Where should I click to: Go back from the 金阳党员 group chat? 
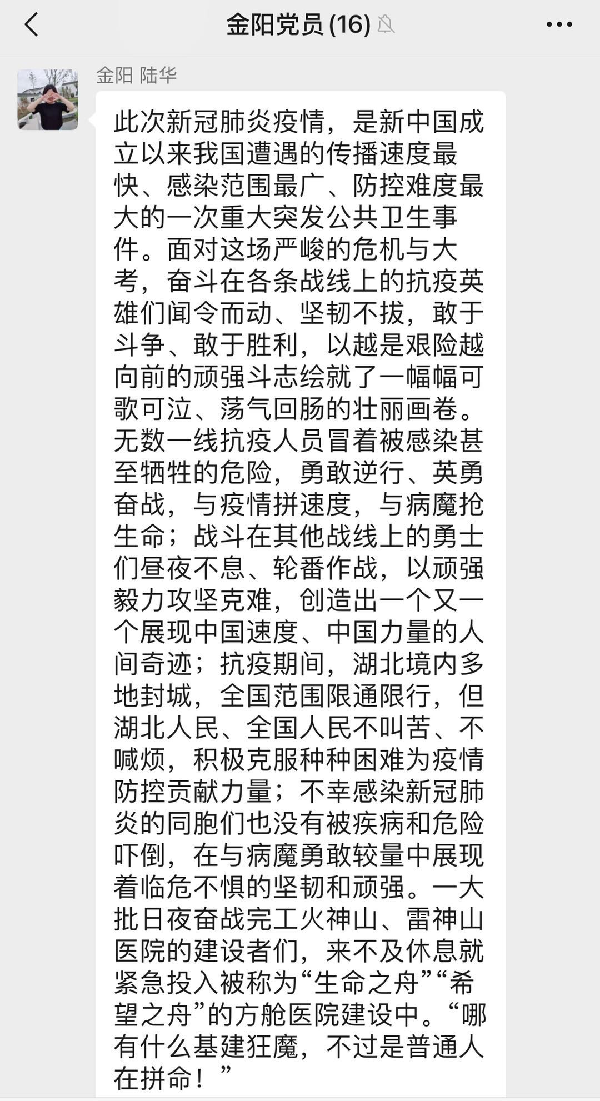pyautogui.click(x=31, y=25)
